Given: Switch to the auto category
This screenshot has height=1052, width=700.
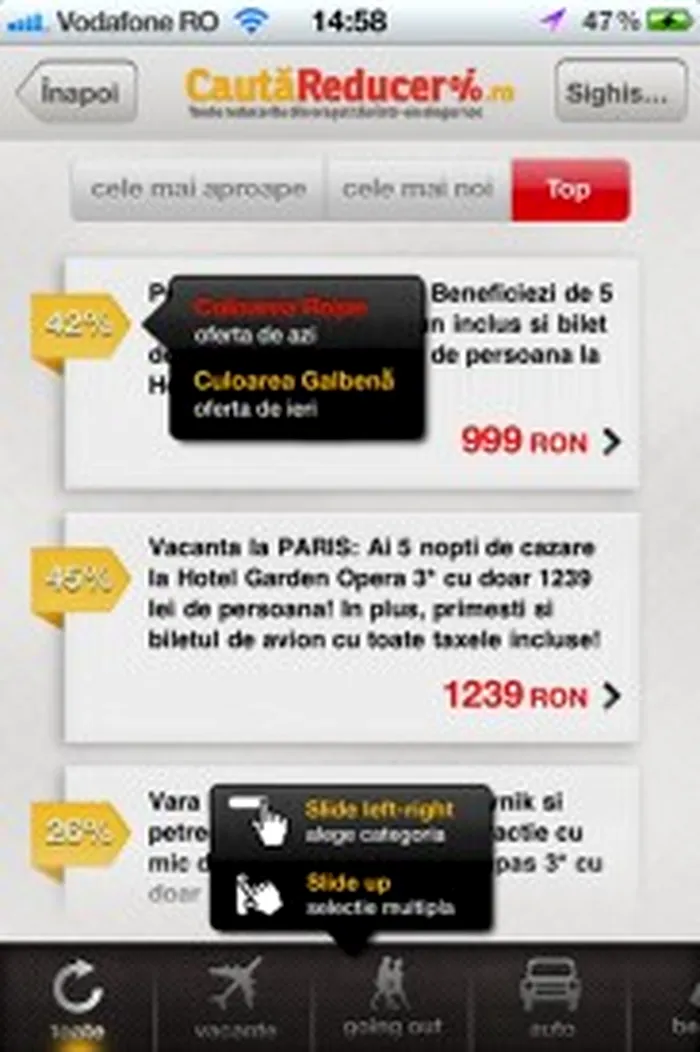Looking at the screenshot, I should click(550, 996).
